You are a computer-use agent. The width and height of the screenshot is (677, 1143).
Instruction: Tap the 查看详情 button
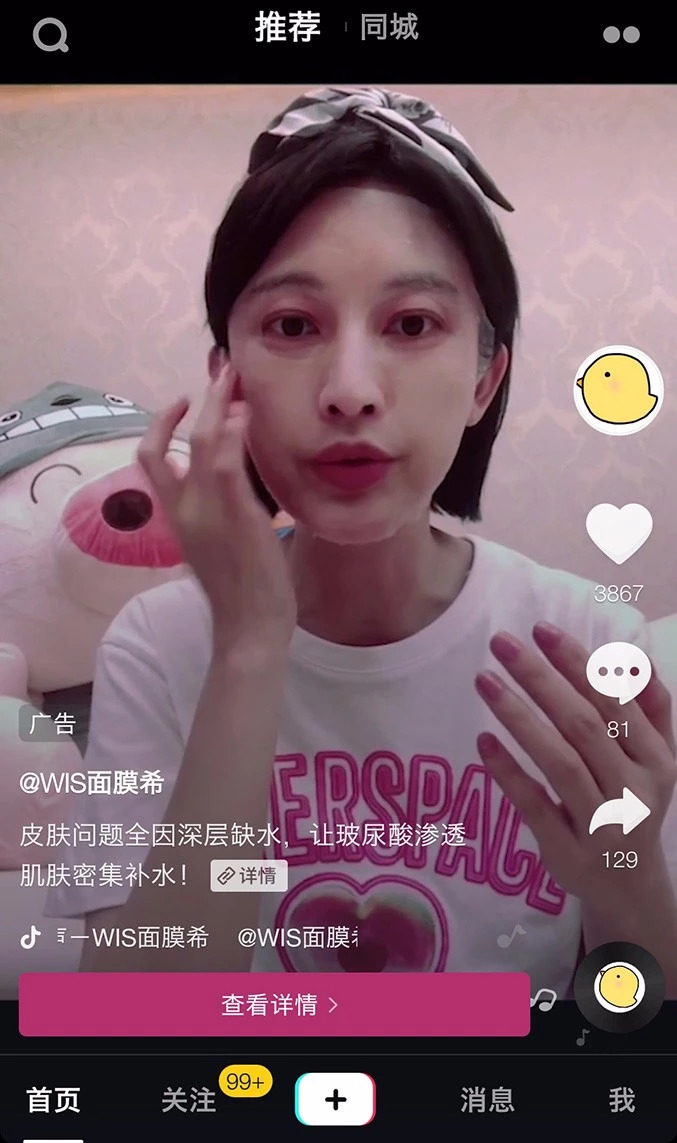click(x=274, y=1004)
